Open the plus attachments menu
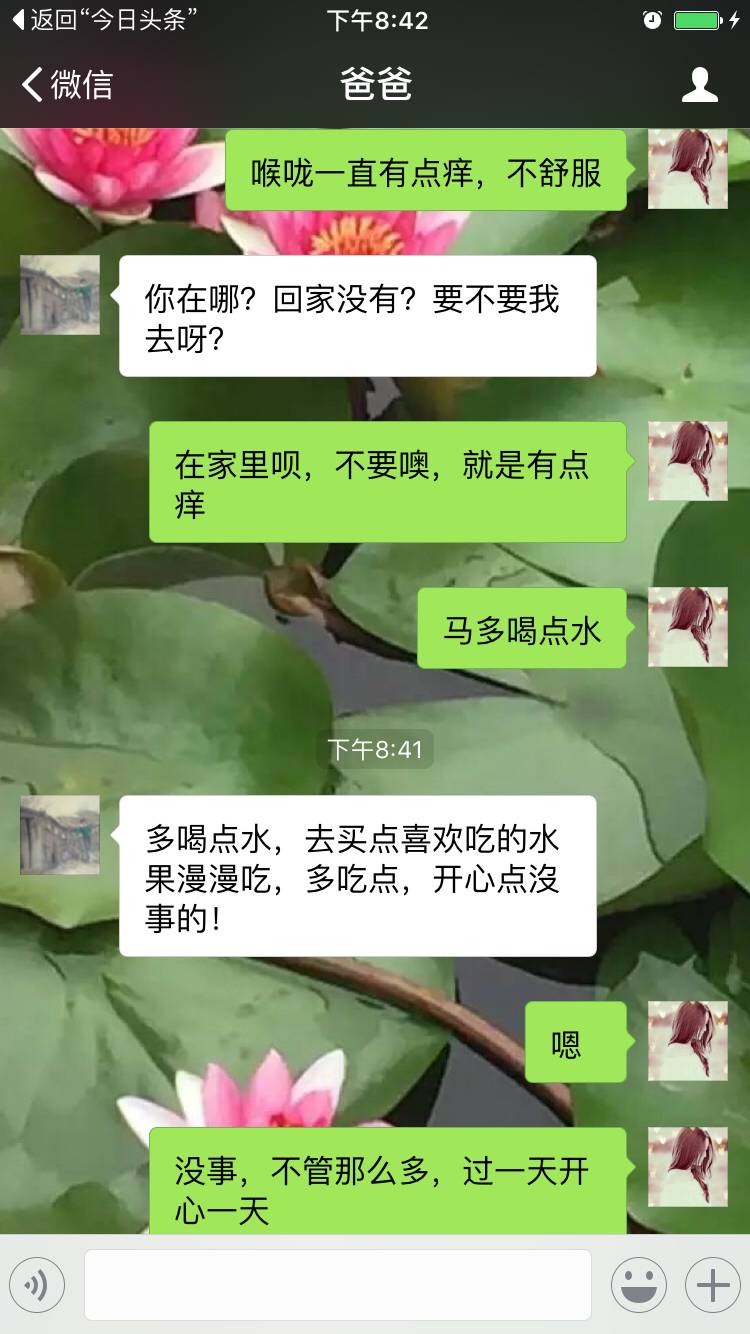The image size is (750, 1334). tap(712, 1284)
